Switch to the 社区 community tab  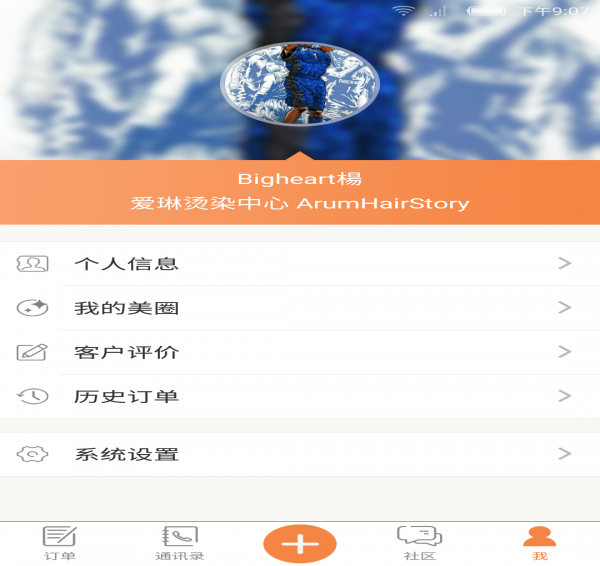coord(419,543)
